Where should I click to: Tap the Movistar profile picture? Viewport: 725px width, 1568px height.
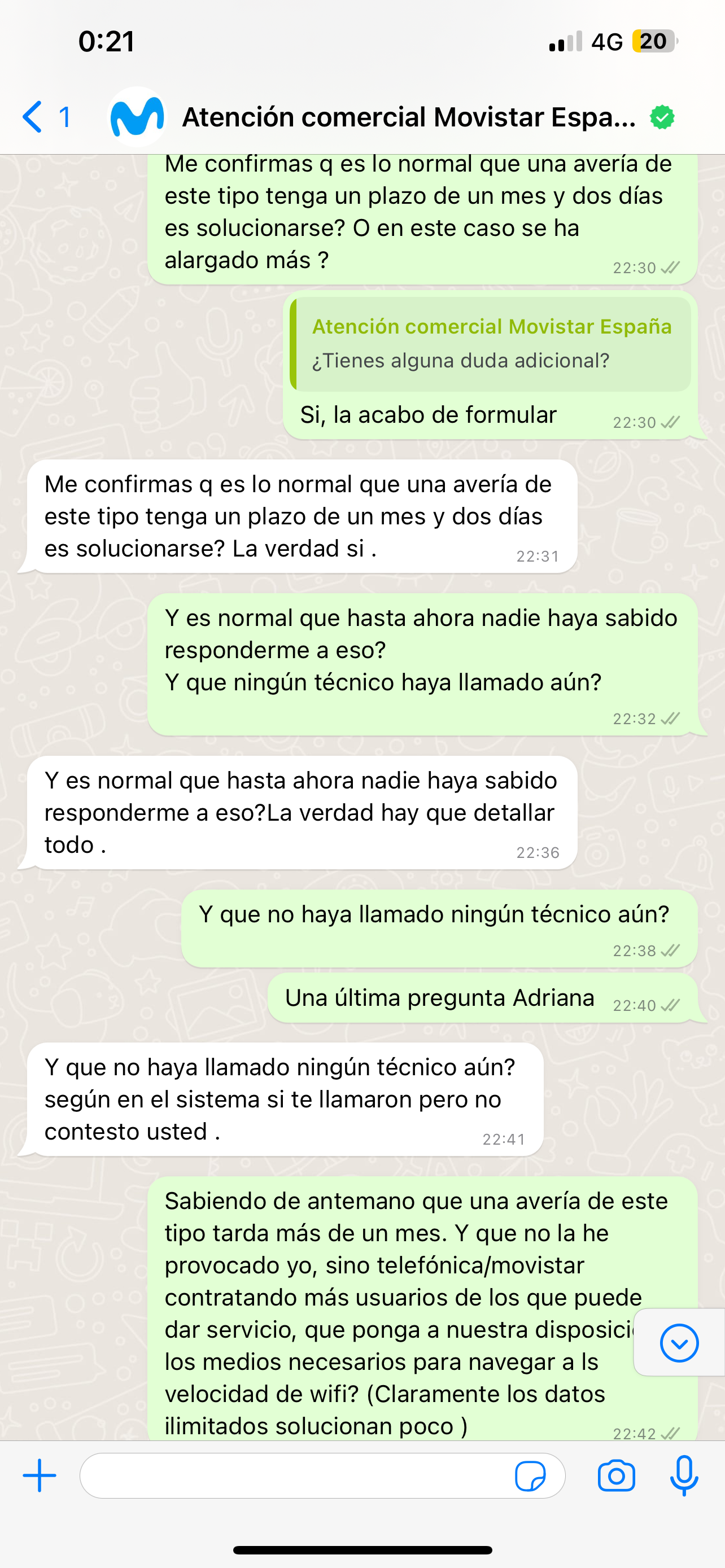pos(137,117)
